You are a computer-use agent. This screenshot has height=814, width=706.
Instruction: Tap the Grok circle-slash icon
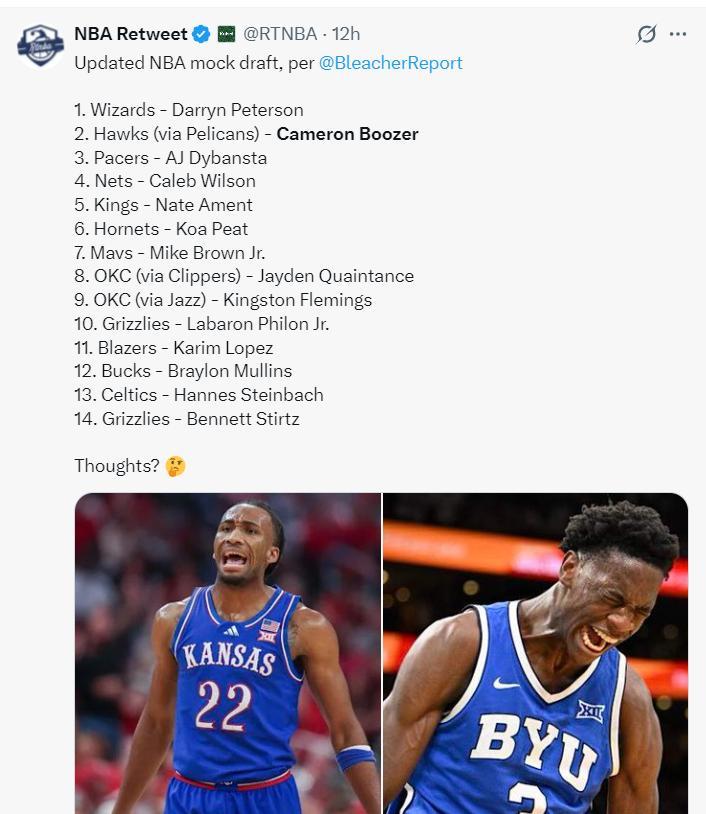point(646,34)
